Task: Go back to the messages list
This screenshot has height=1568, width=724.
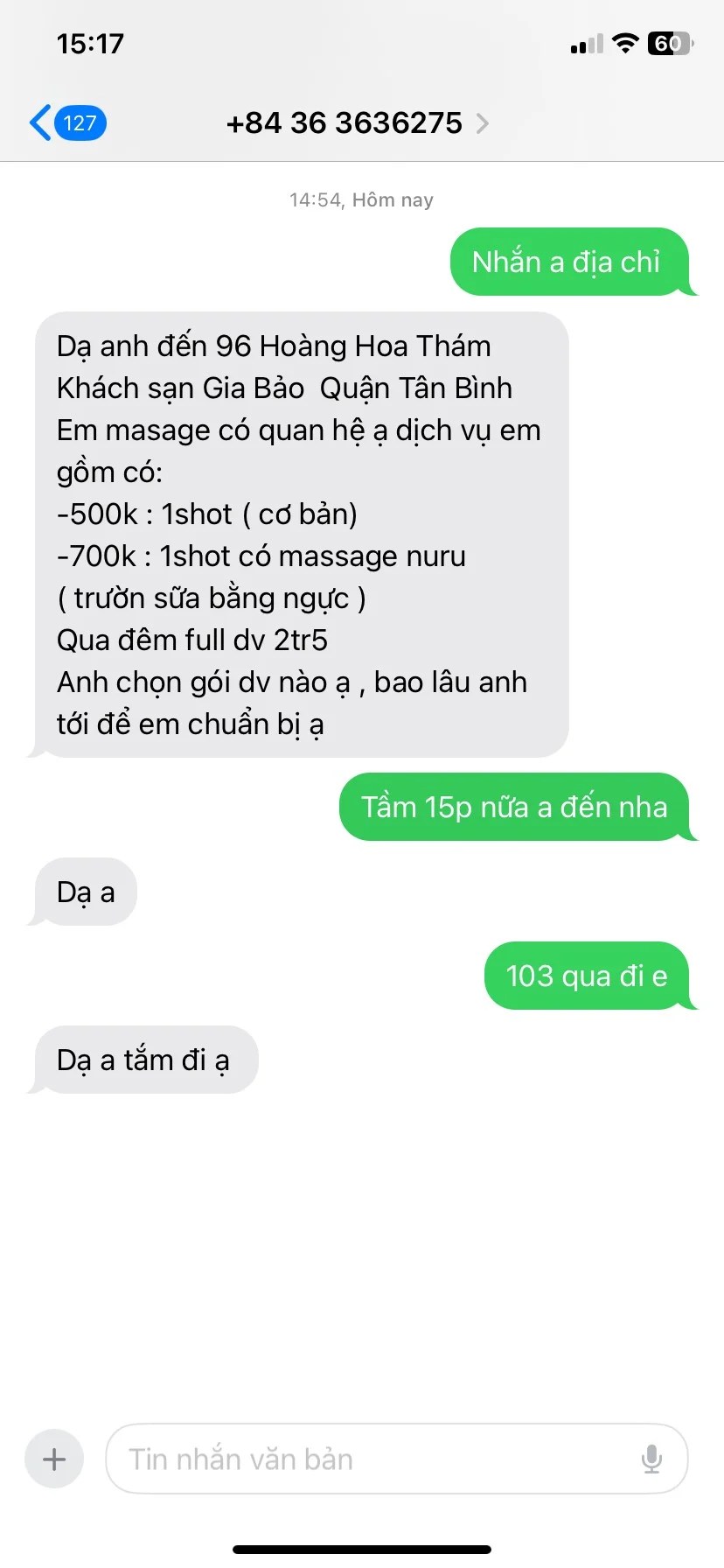Action: (x=66, y=123)
